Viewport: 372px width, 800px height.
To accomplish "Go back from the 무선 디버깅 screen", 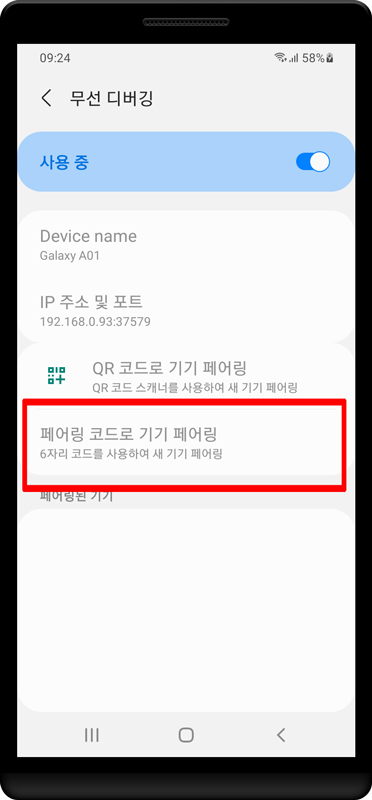I will point(46,98).
